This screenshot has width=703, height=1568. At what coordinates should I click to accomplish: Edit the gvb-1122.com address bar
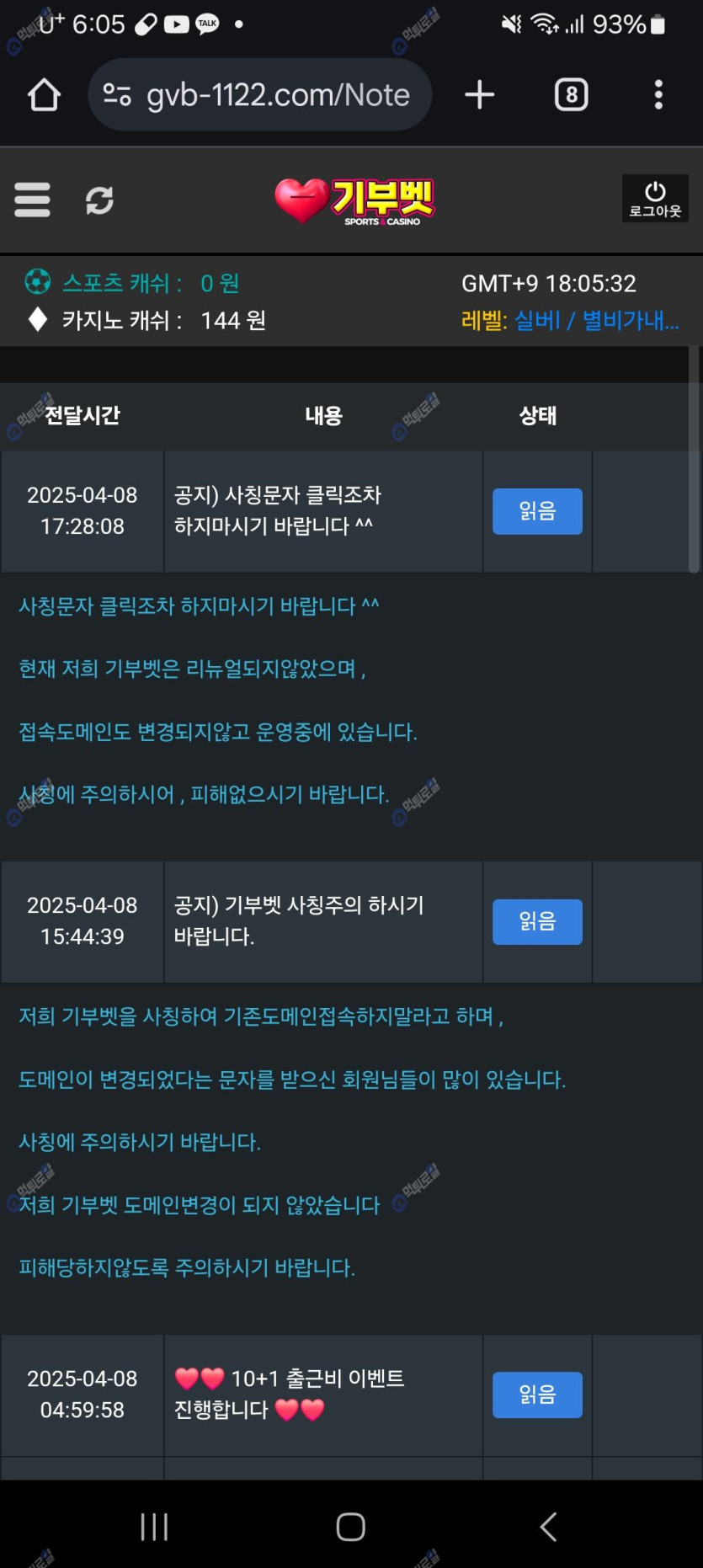pos(259,95)
